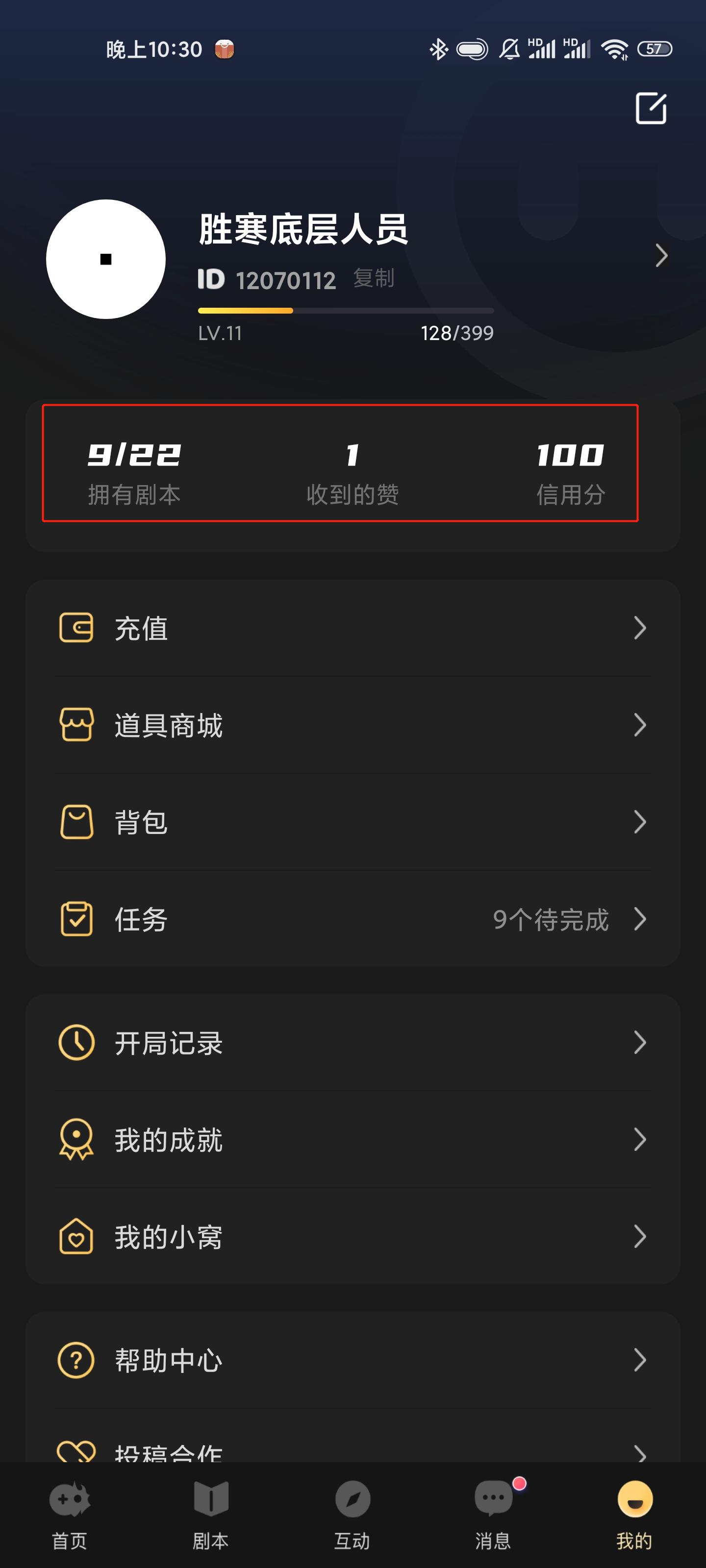Image resolution: width=706 pixels, height=1568 pixels.
Task: Click the 复制 button to copy ID
Action: (374, 278)
